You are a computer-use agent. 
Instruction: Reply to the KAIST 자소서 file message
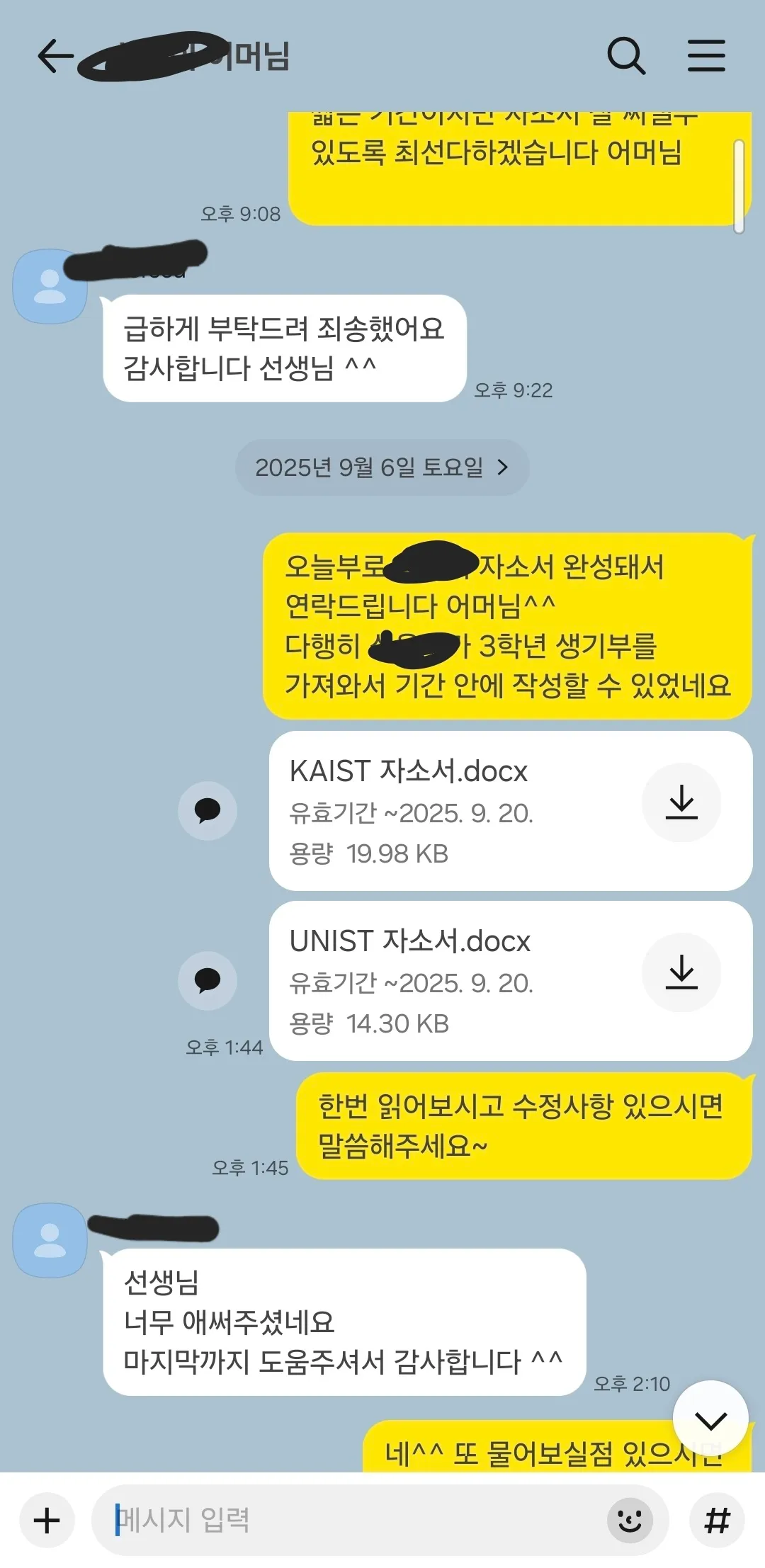208,811
